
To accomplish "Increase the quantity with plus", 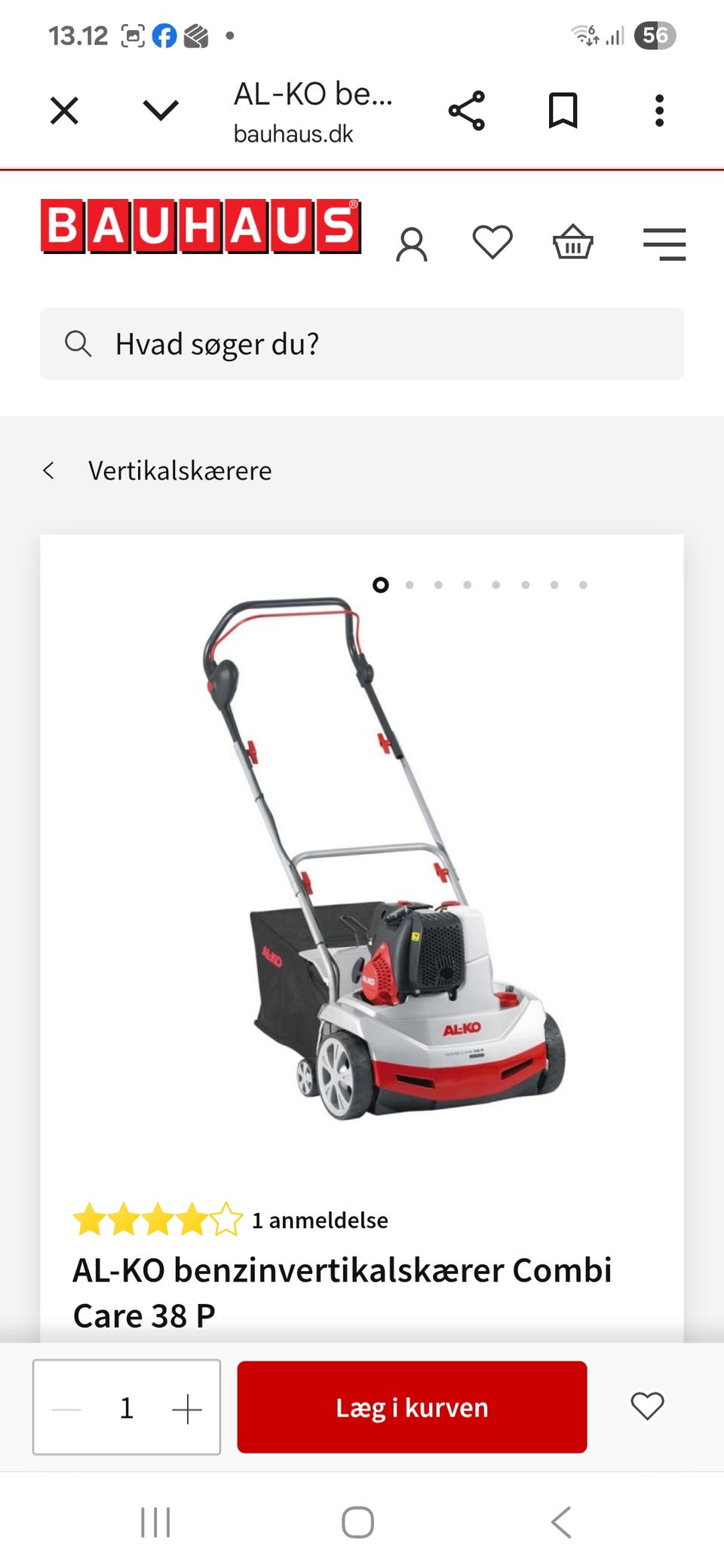I will 187,1408.
